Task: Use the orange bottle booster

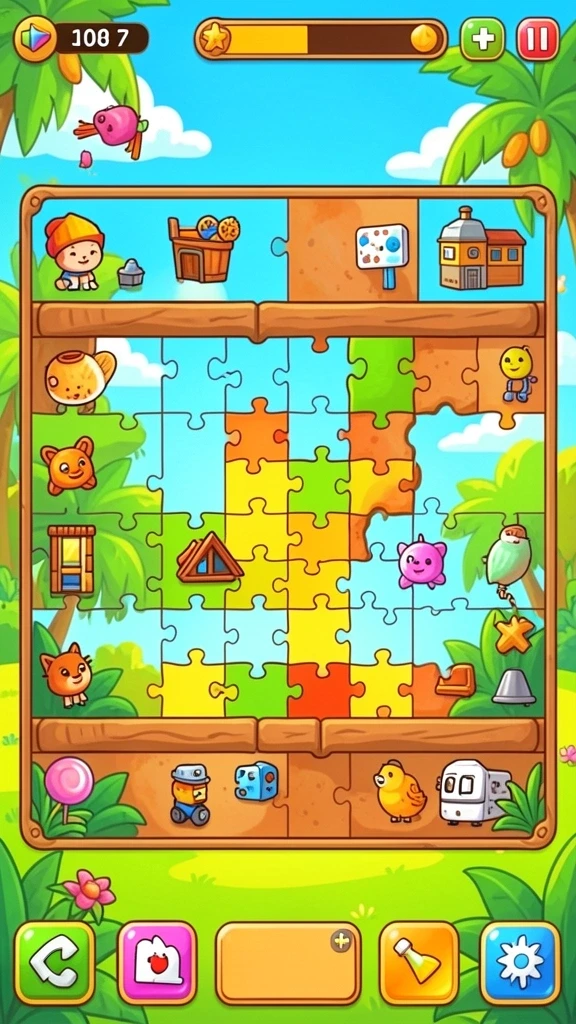Action: 419,962
